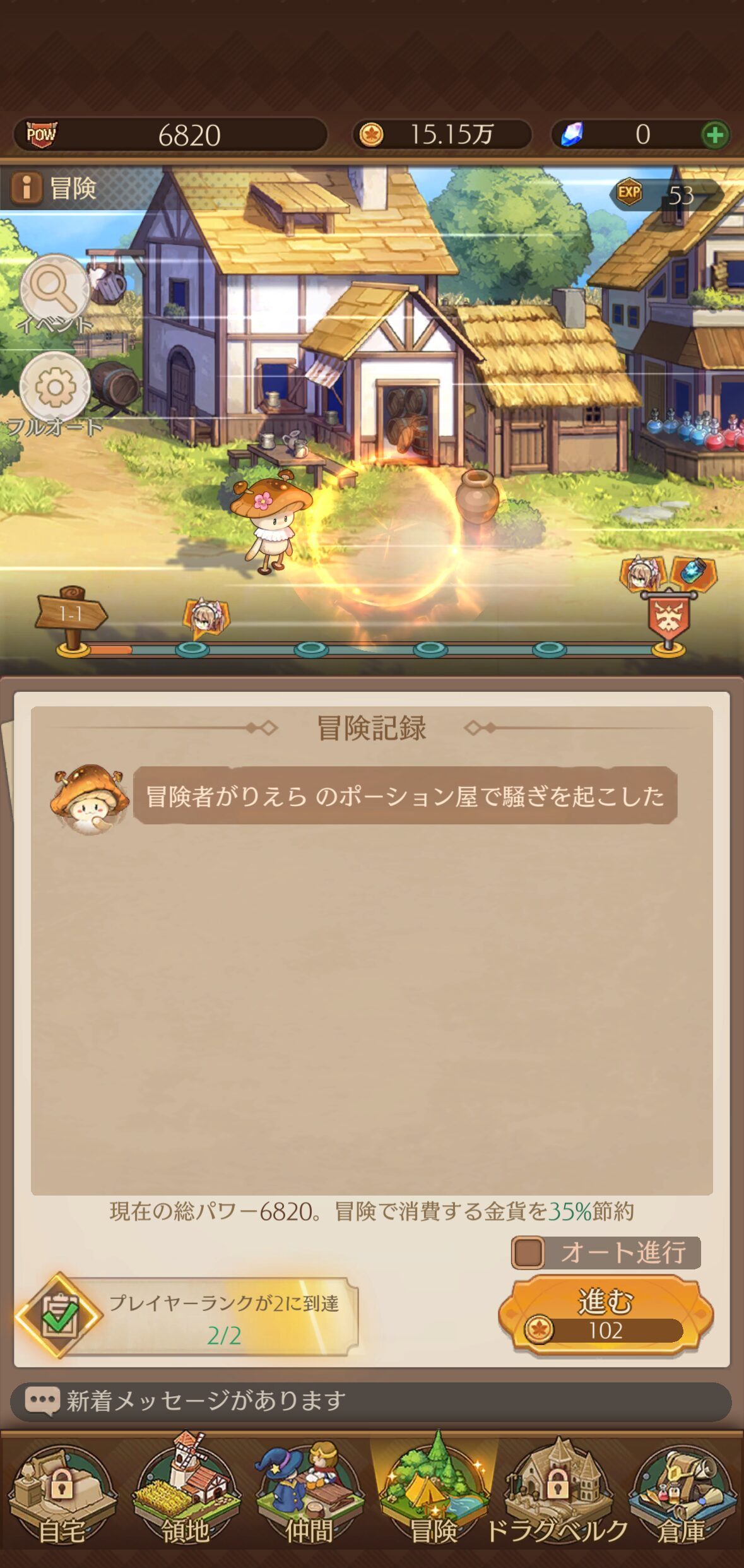This screenshot has height=1568, width=744.
Task: Open the フルオート gear settings
Action: pos(55,386)
